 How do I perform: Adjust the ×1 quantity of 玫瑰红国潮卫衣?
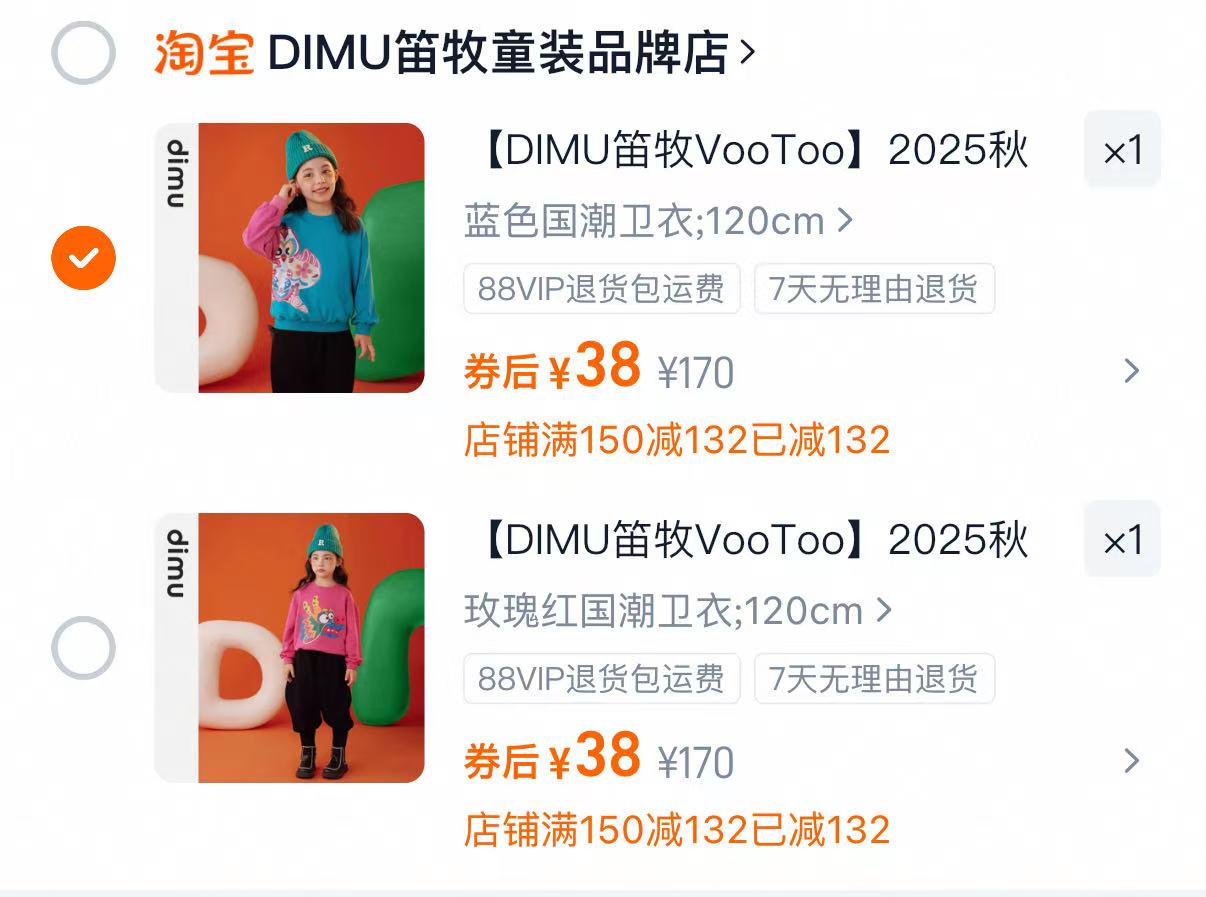tap(1122, 540)
